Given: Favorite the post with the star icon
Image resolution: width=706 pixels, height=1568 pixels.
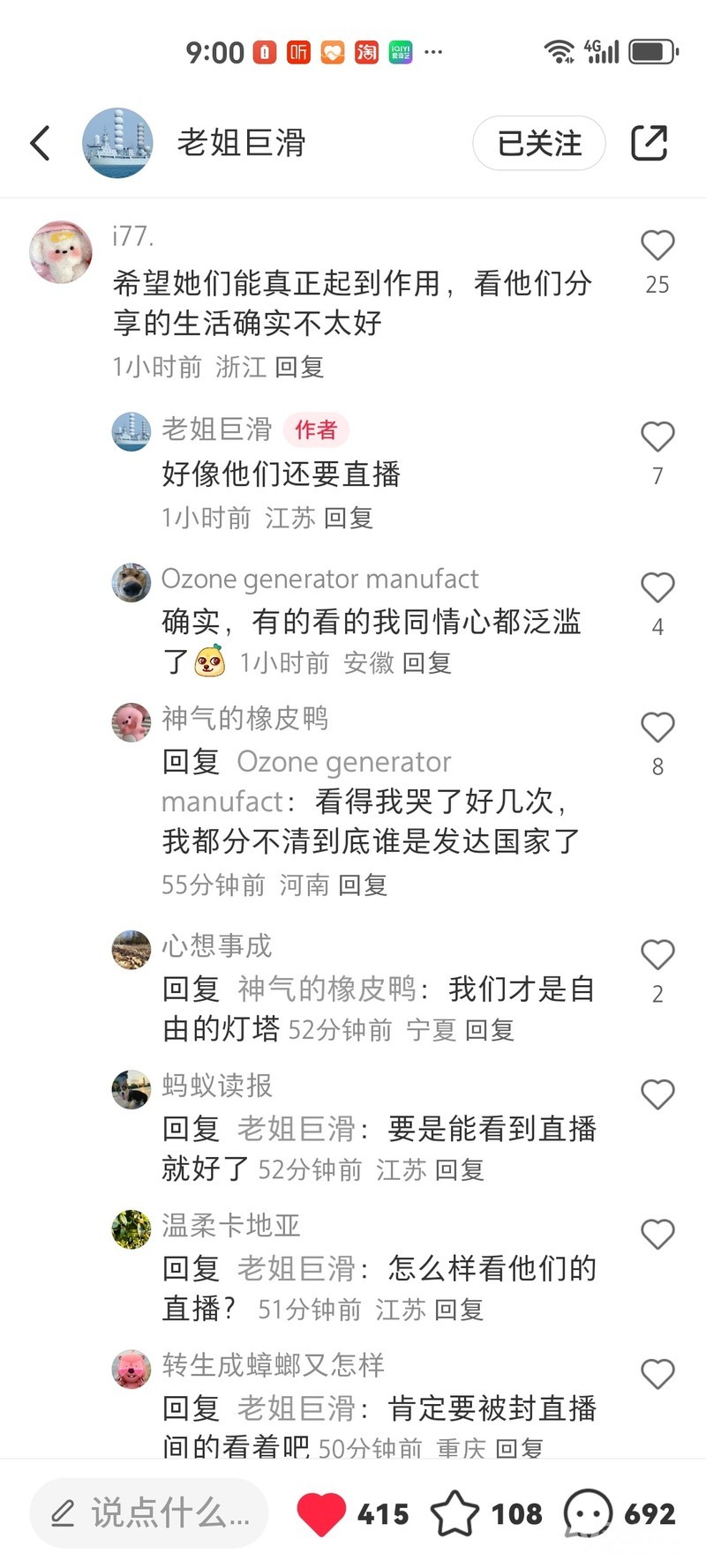Looking at the screenshot, I should (454, 1513).
